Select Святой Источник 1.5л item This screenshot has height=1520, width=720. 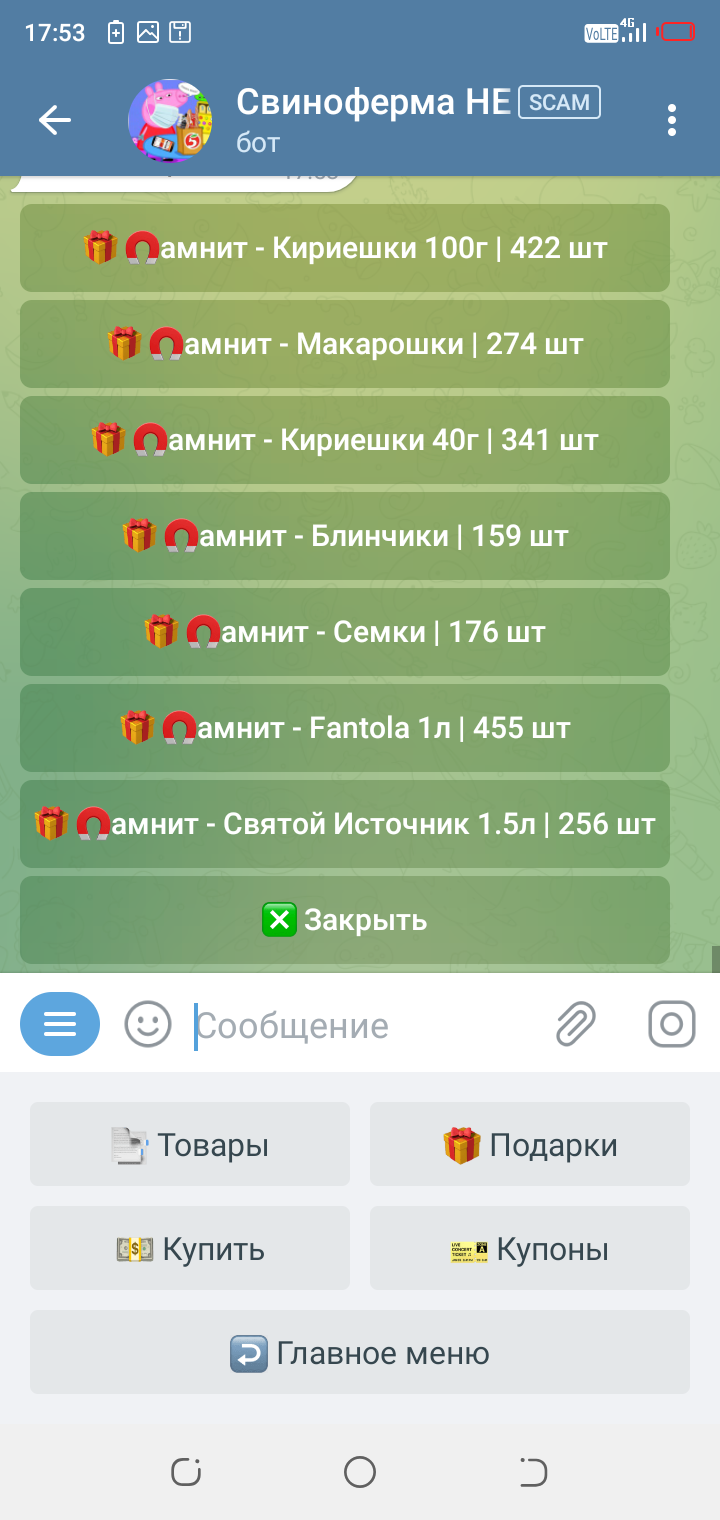tap(345, 824)
